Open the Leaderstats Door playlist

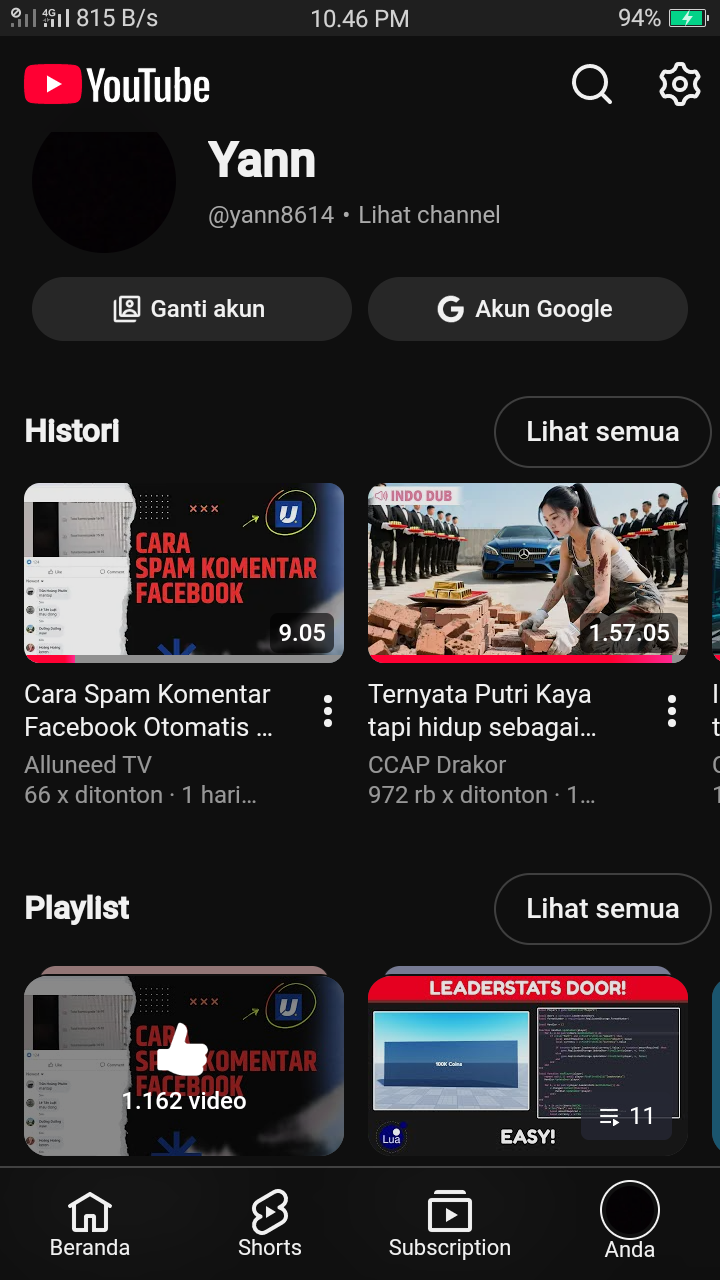528,1065
